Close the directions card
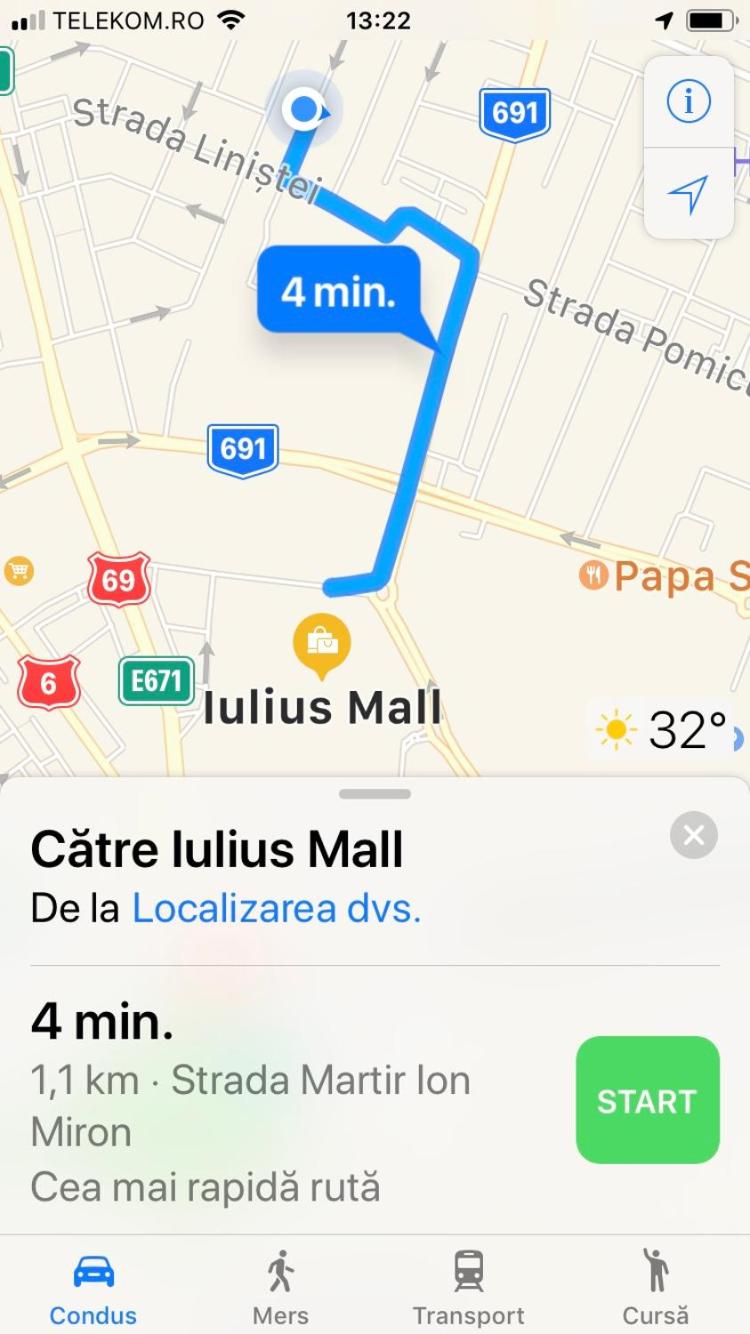Screen dimensions: 750x1334 [694, 835]
